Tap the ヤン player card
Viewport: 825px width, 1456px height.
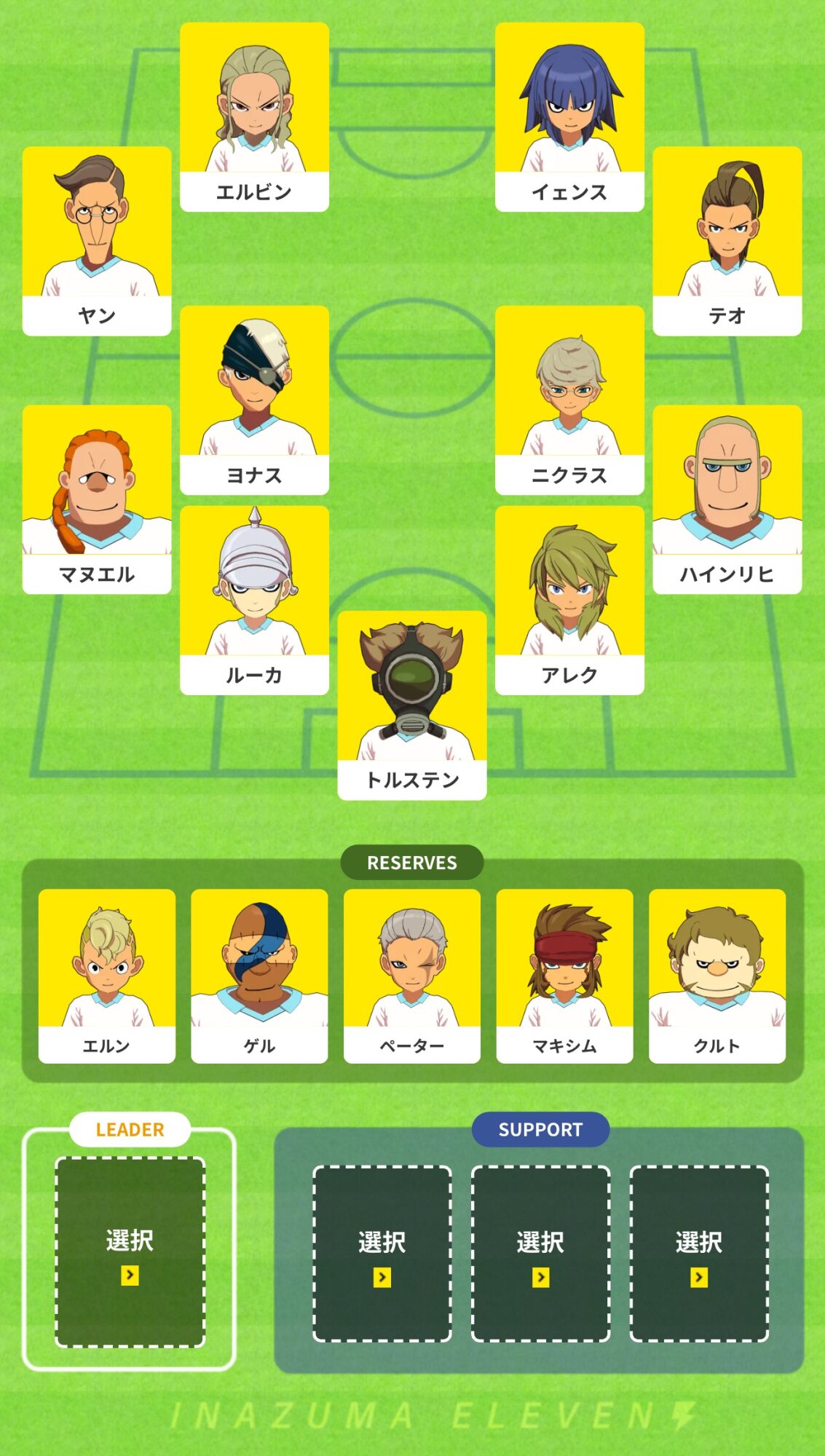(97, 241)
